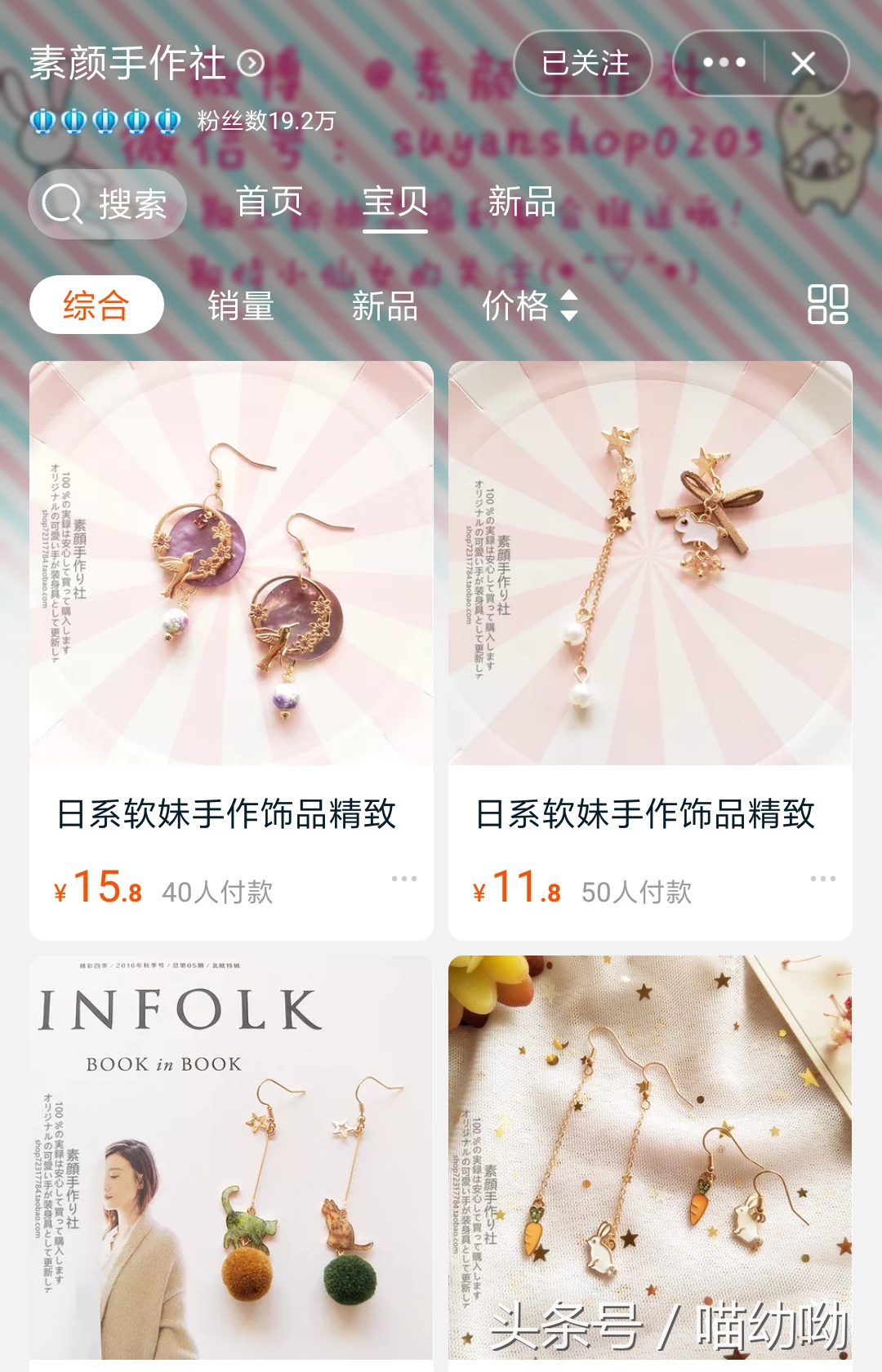Filter listings by 新品 in the sort bar
The height and width of the screenshot is (1372, 882).
click(x=384, y=307)
